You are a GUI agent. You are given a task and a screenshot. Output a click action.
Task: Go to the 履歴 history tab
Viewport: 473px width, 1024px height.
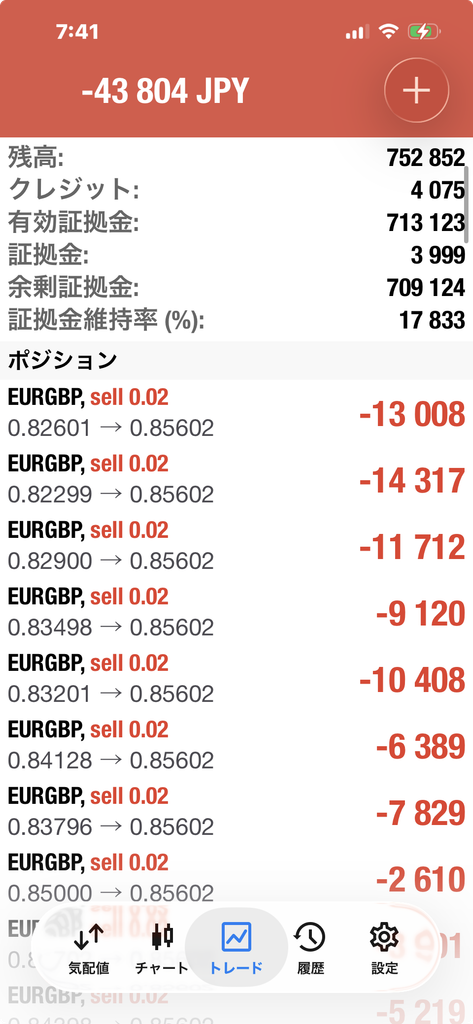click(310, 950)
